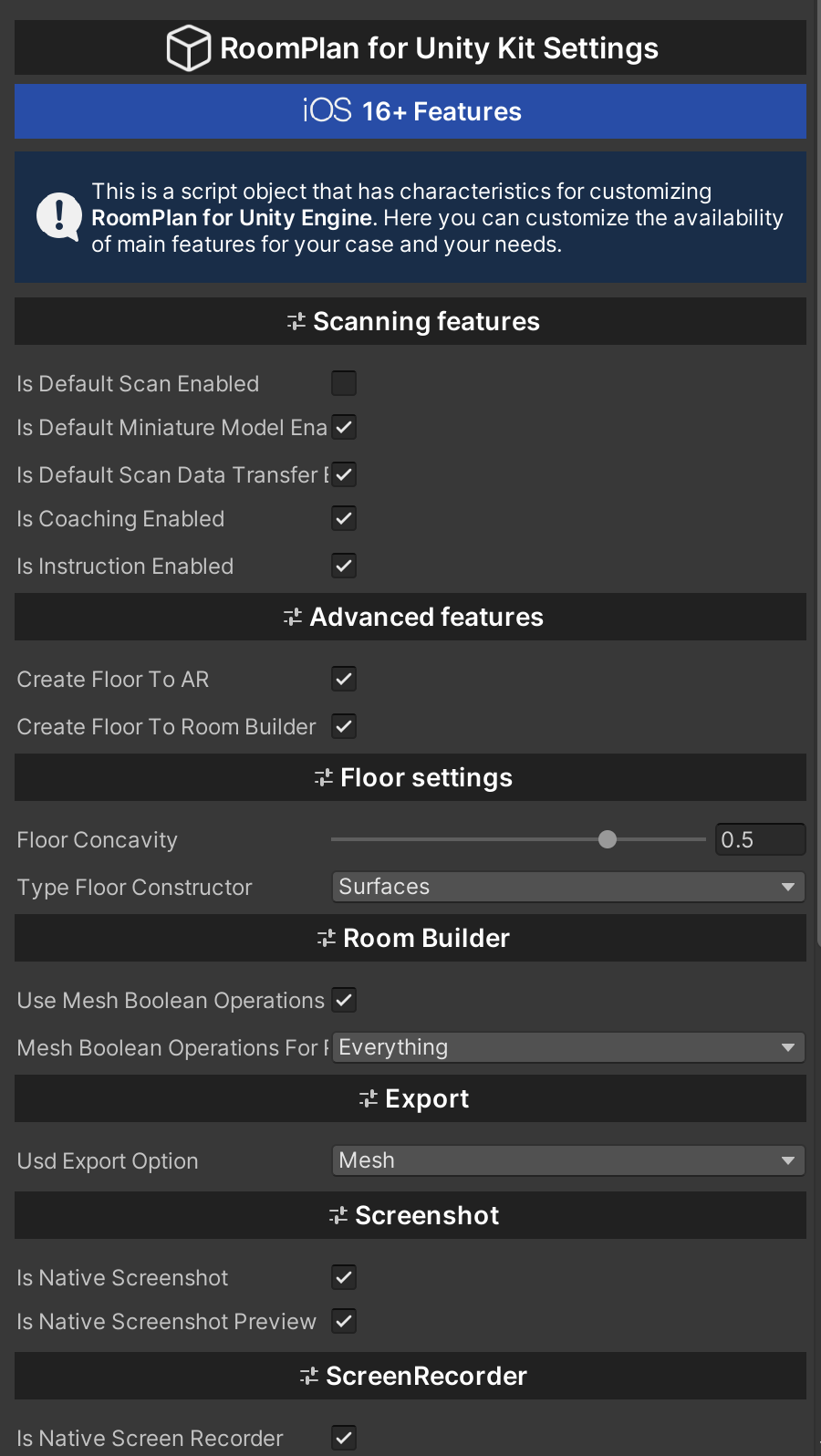Uncheck Is Instruction Enabled
Viewport: 821px width, 1456px height.
344,566
